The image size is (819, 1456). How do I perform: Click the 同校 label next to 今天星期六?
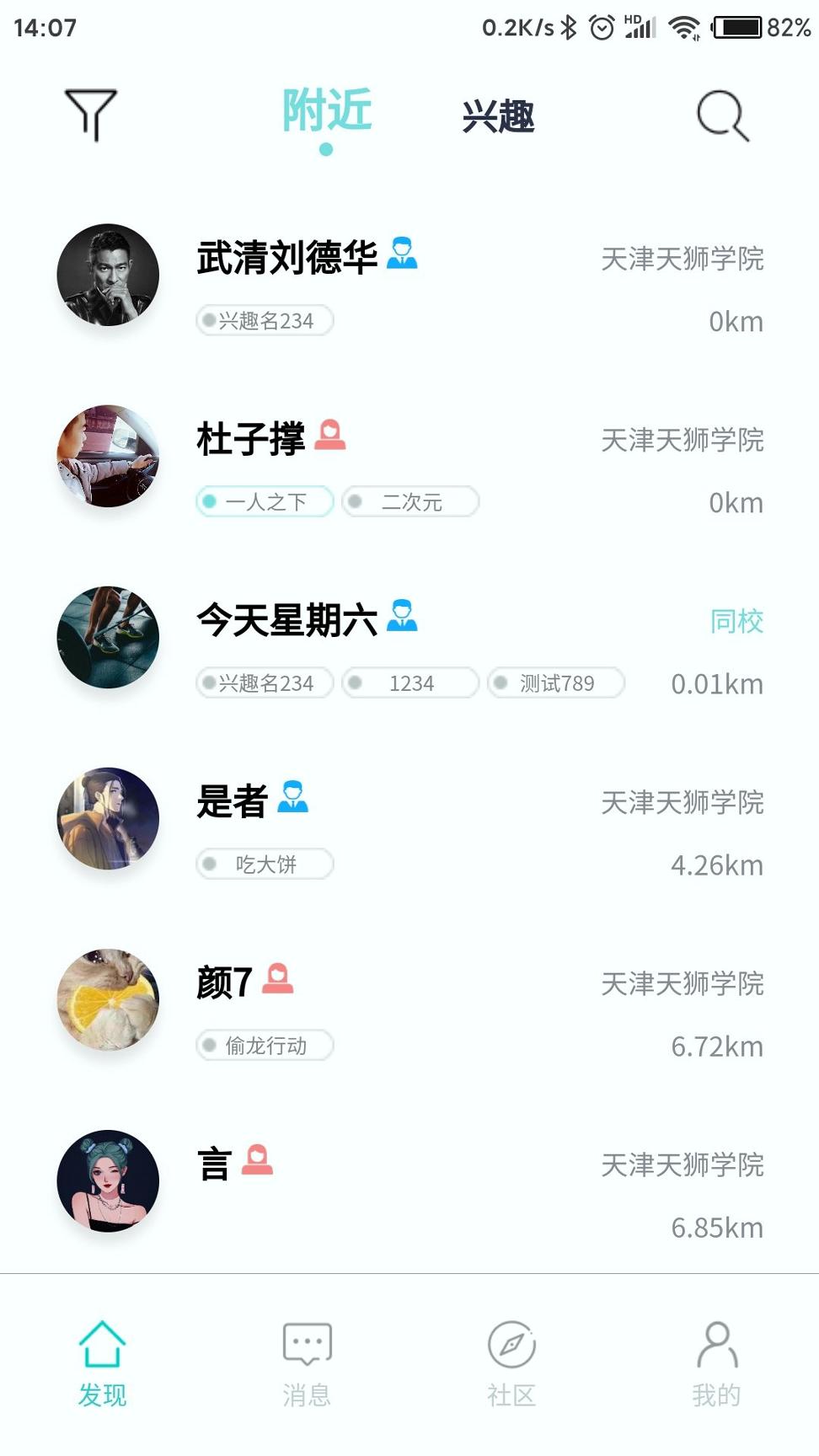pos(736,620)
